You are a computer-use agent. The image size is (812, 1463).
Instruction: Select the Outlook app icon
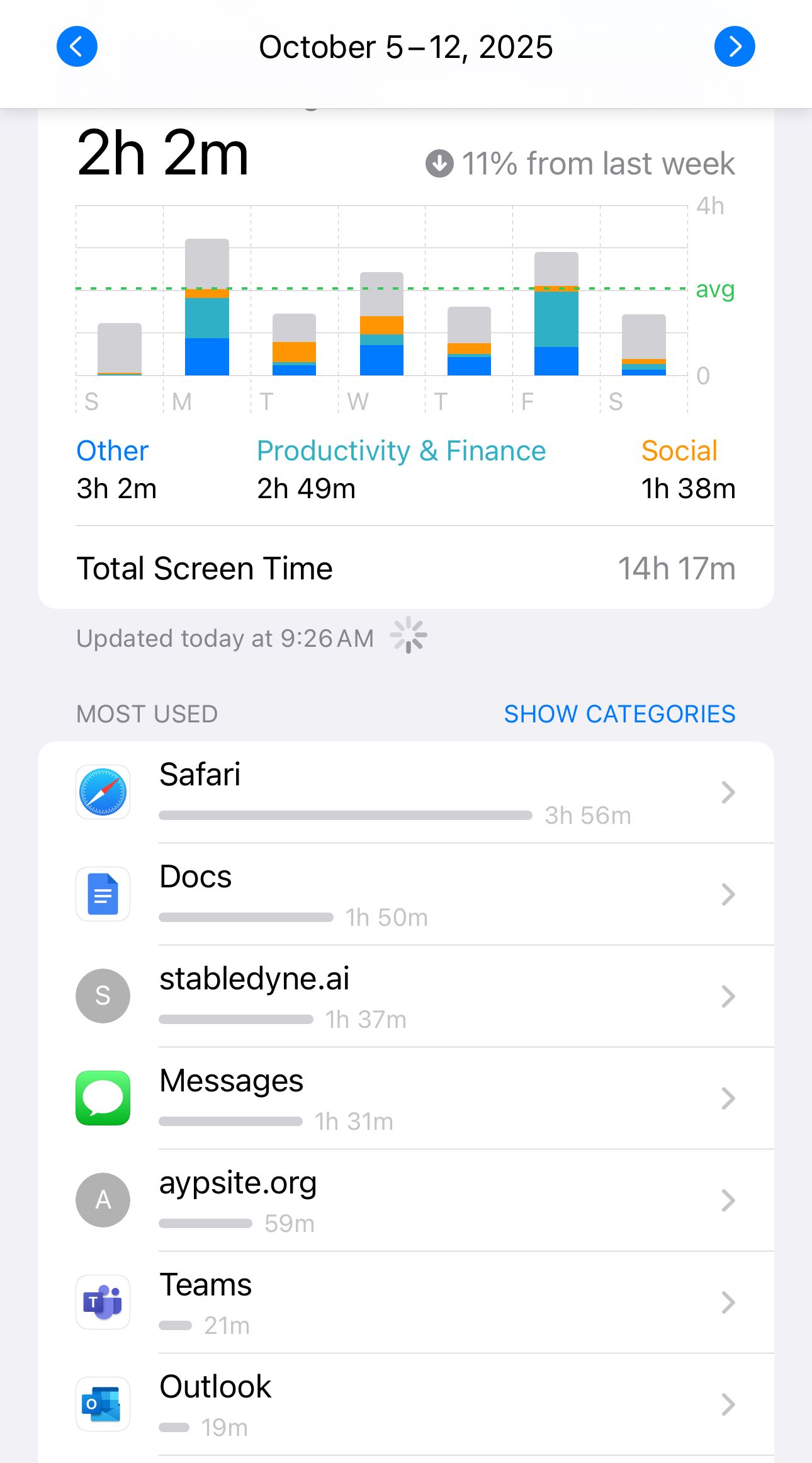[x=103, y=1404]
